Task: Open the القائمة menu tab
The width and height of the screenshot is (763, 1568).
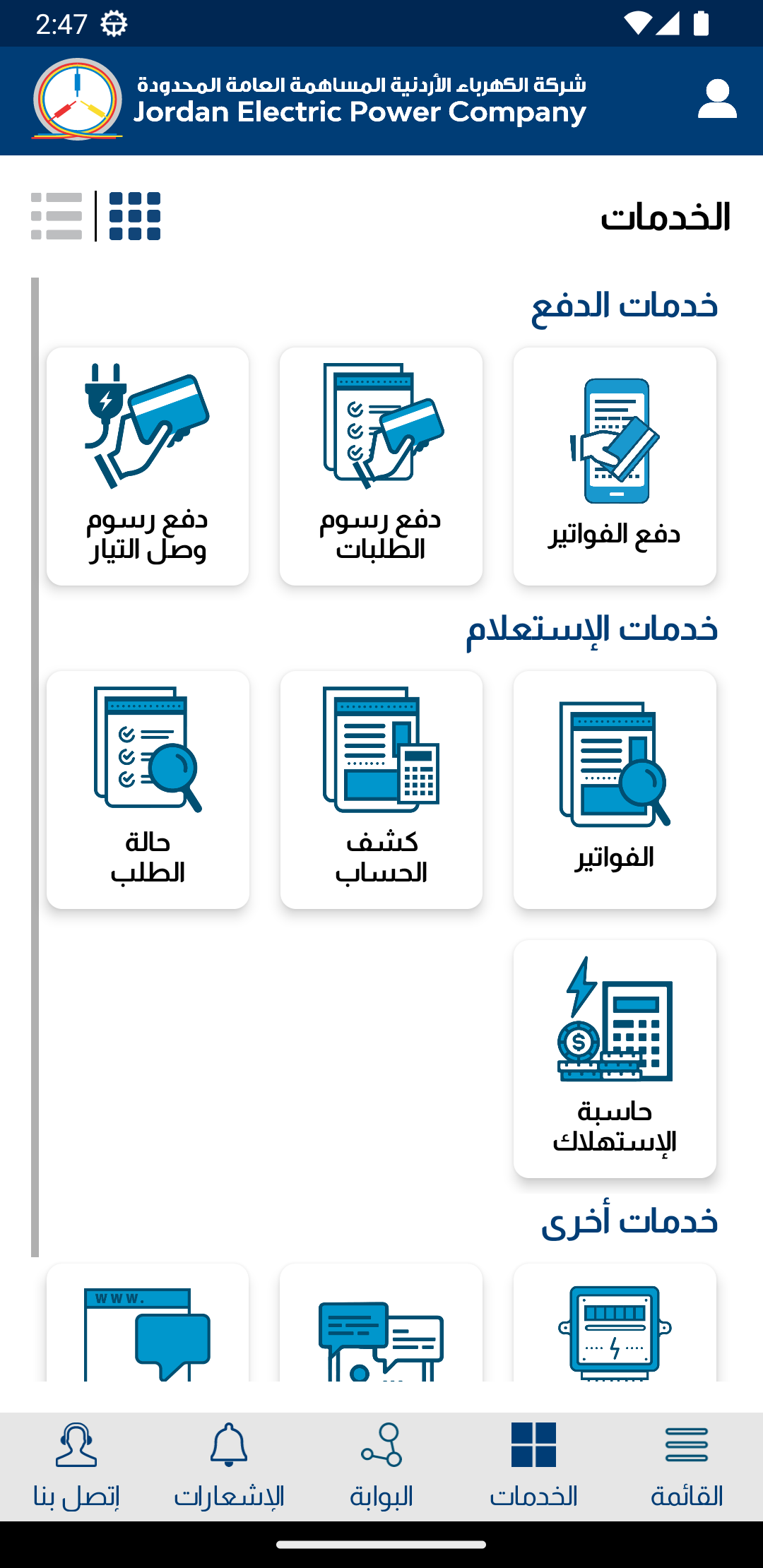Action: point(687,1466)
